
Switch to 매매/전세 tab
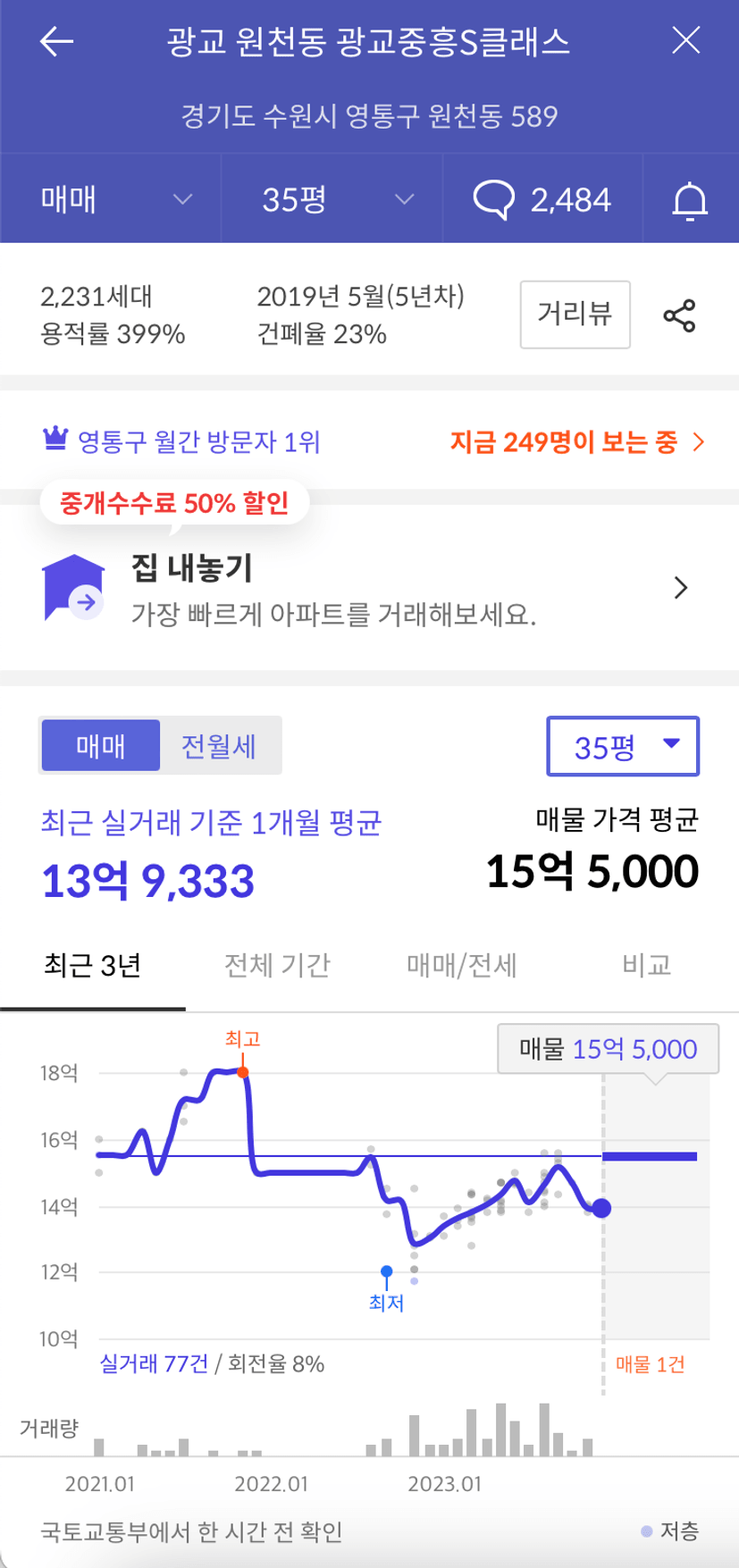(462, 965)
